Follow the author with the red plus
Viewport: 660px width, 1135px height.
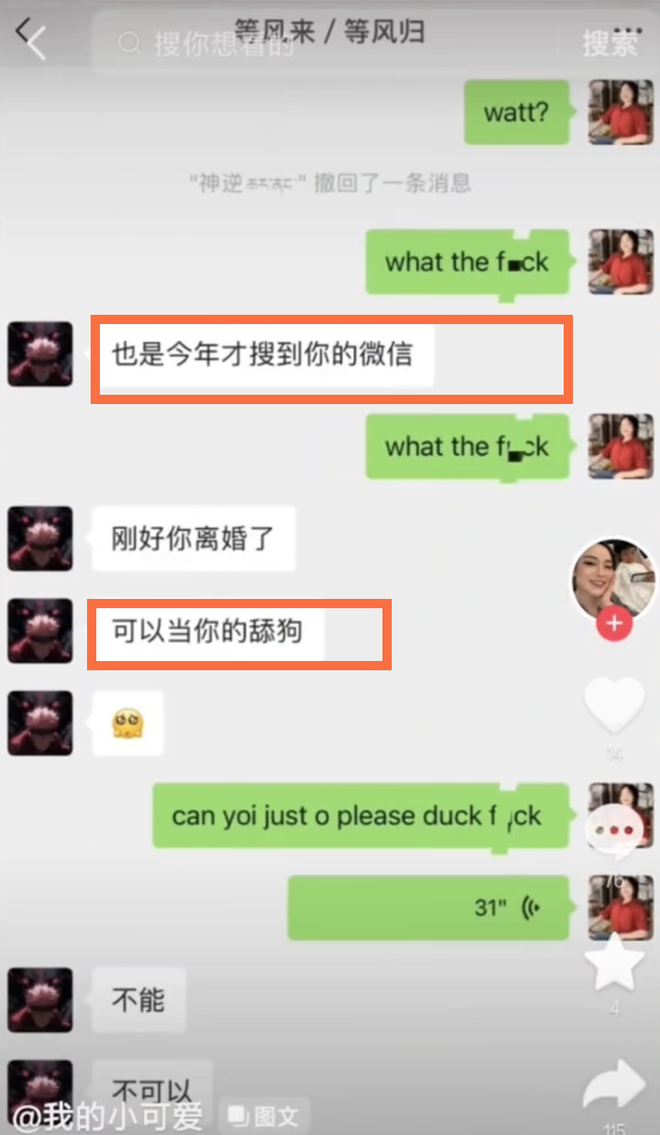614,623
